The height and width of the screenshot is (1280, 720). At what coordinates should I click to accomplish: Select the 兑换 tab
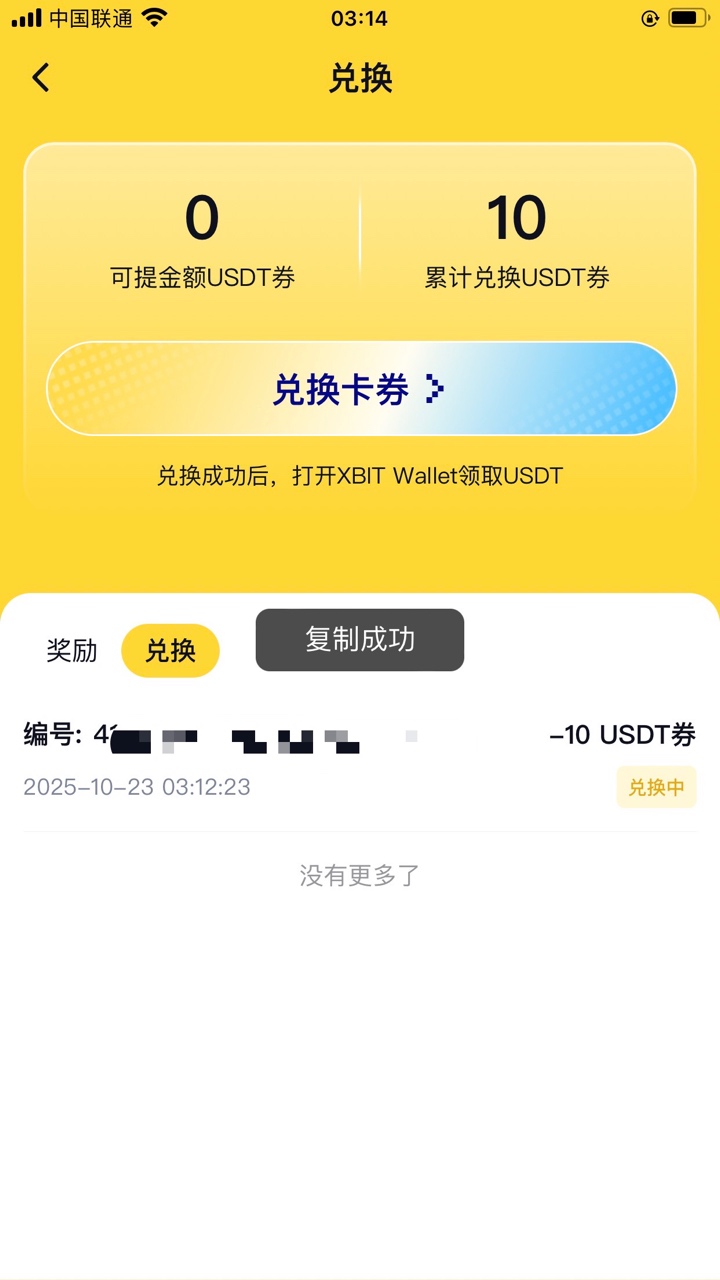coord(170,651)
